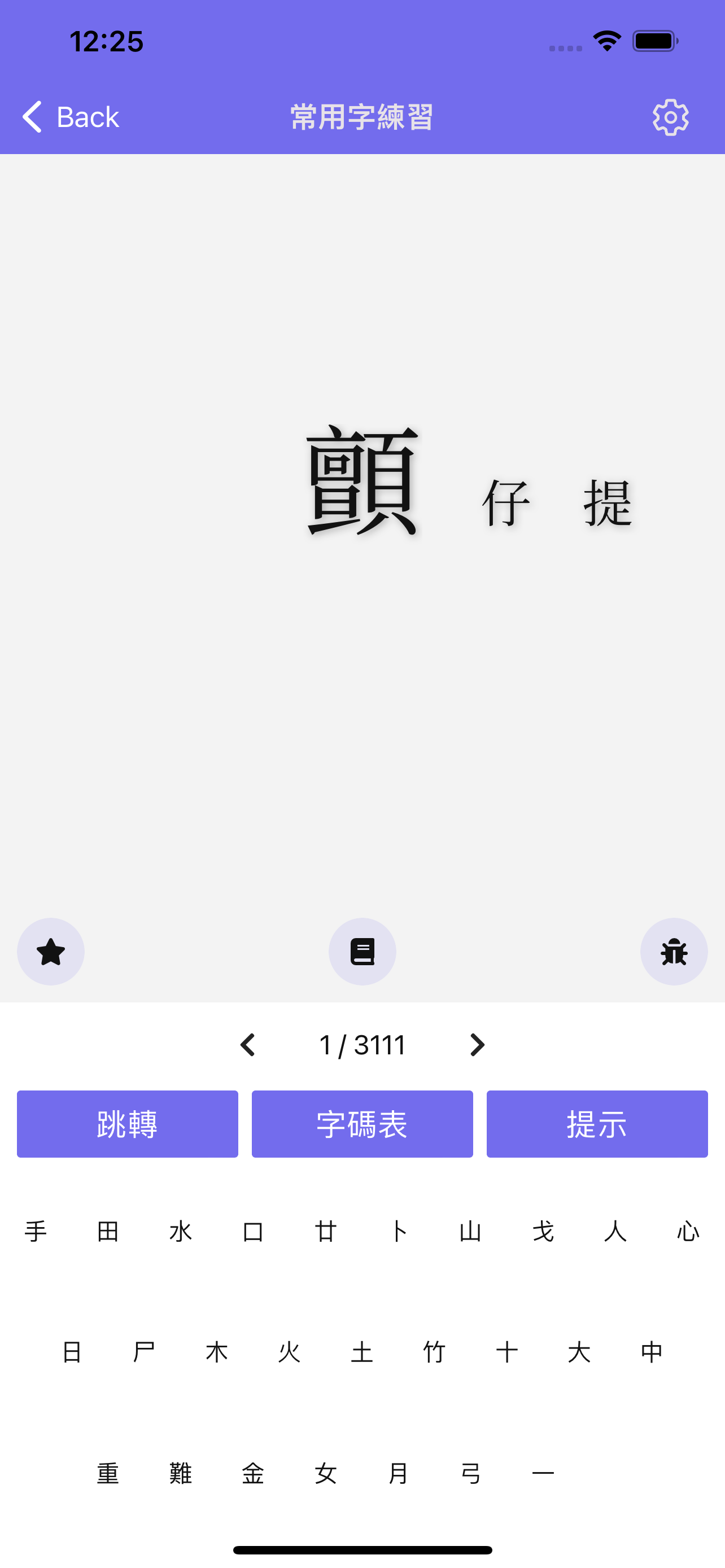Advance to next character with right chevron
725x1568 pixels.
(x=477, y=1045)
